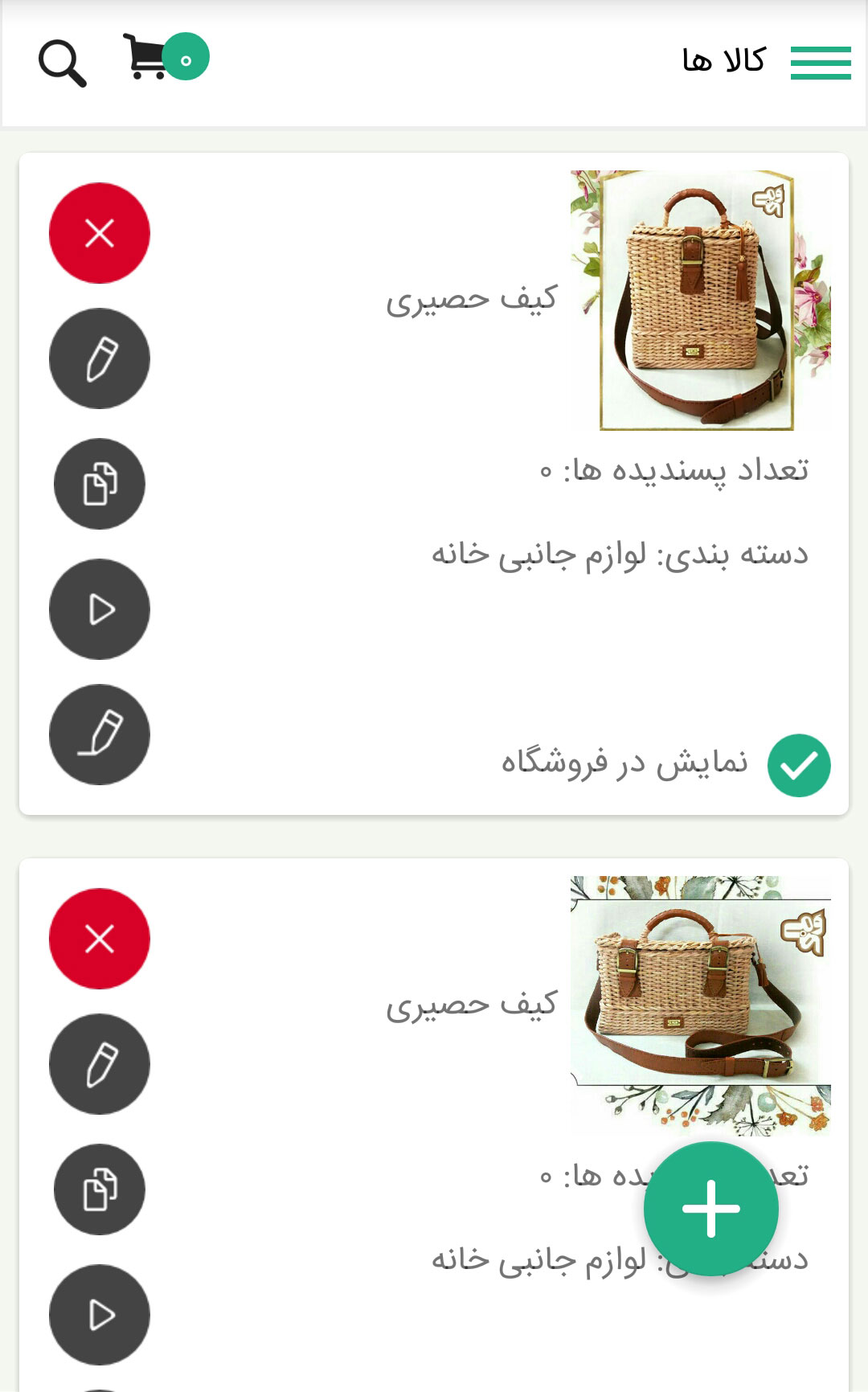868x1392 pixels.
Task: Open the search magnifier
Action: point(62,63)
